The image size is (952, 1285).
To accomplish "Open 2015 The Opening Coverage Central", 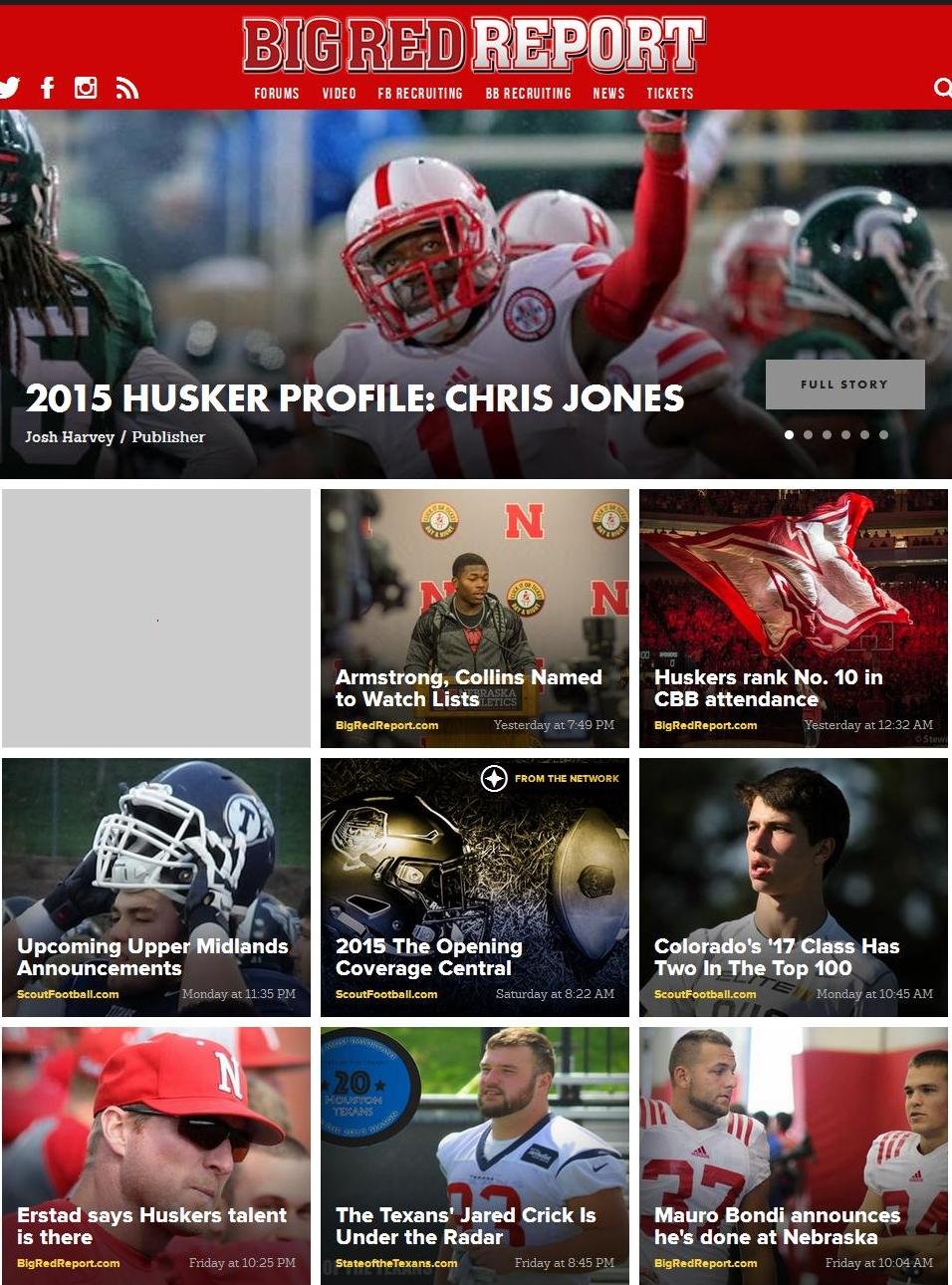I will coord(429,957).
